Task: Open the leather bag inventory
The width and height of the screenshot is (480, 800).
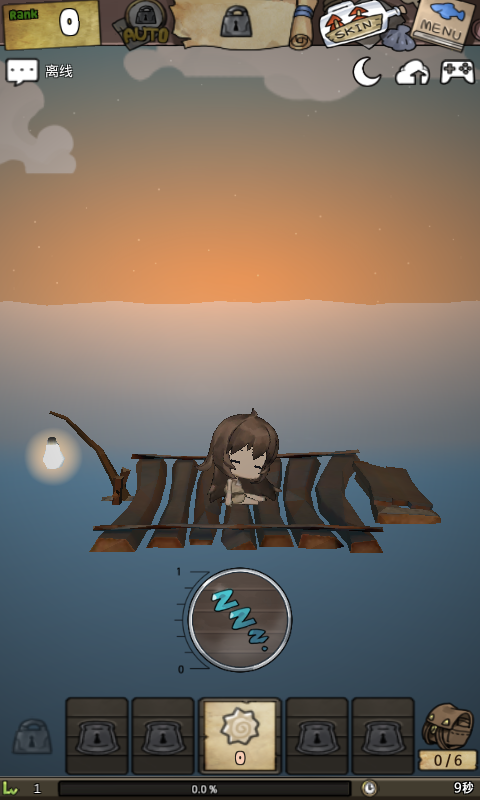Action: (x=448, y=736)
